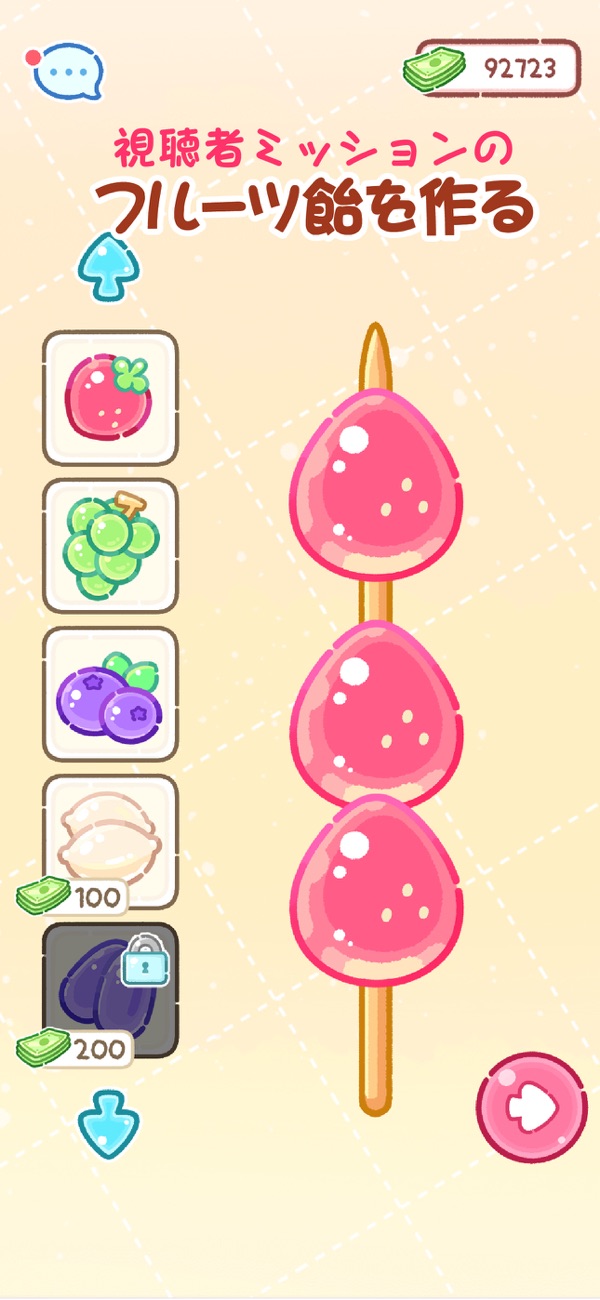Image resolution: width=600 pixels, height=1300 pixels.
Task: Open the chat bubble messages
Action: coord(68,70)
